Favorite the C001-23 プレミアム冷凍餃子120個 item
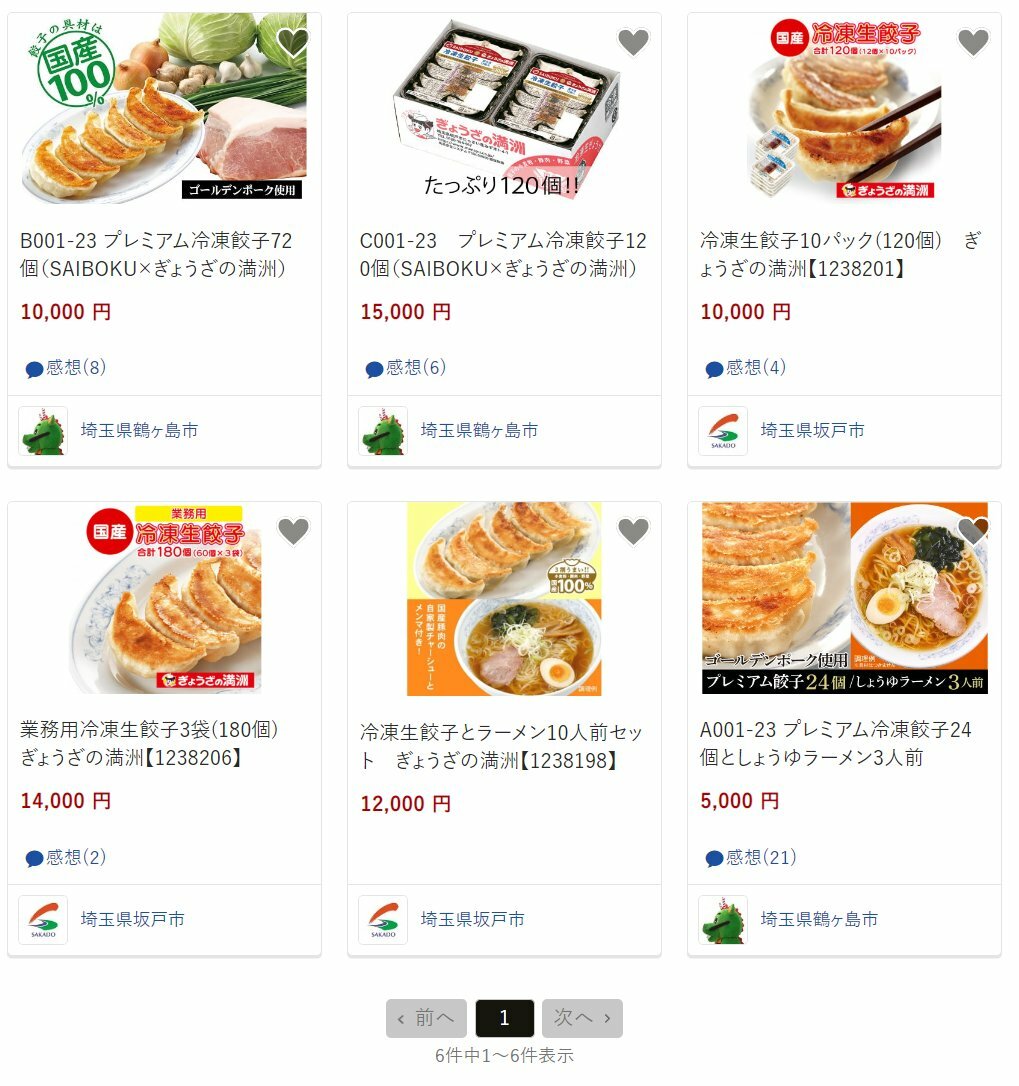 tap(633, 42)
